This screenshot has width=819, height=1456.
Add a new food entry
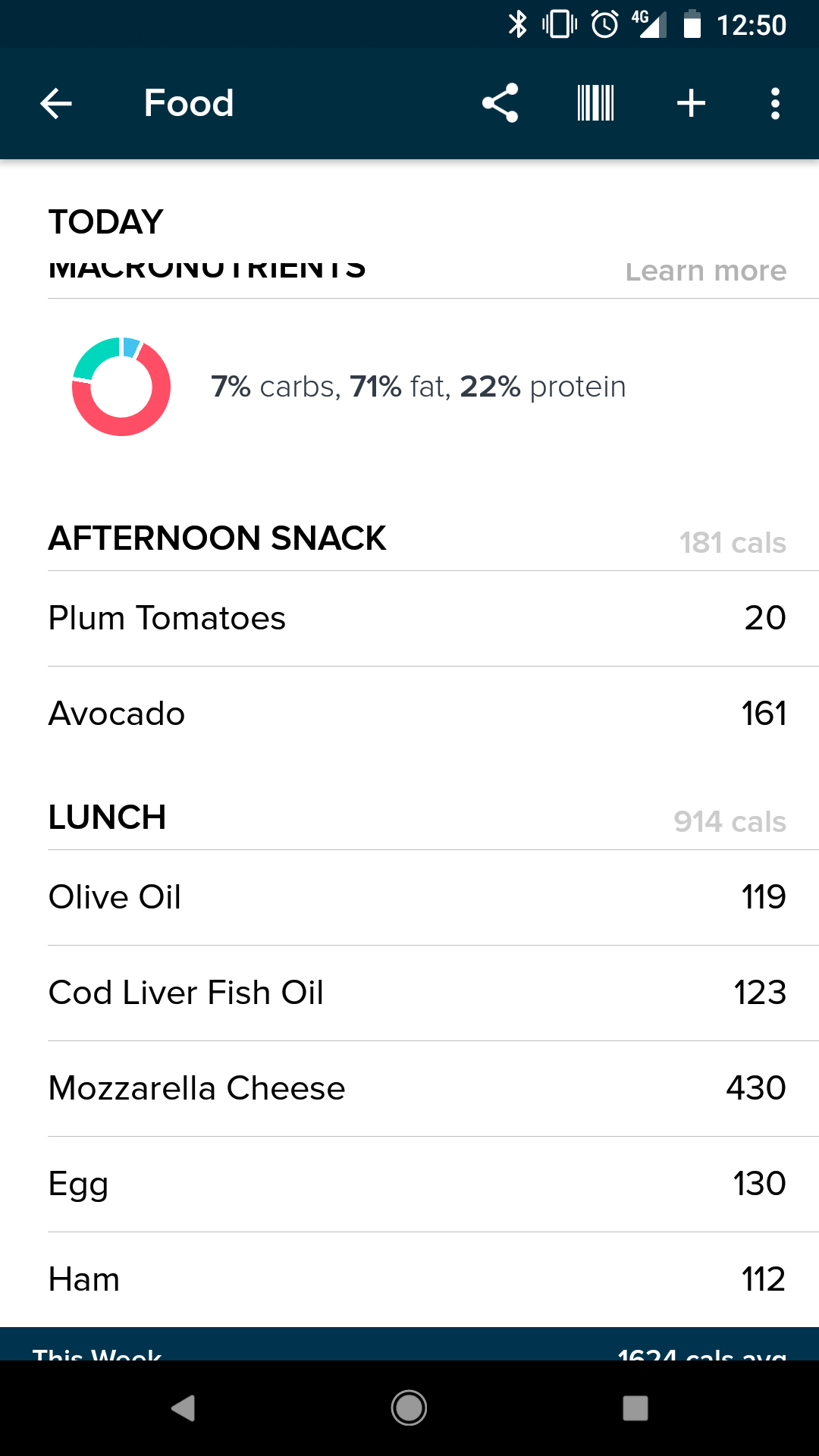coord(691,103)
